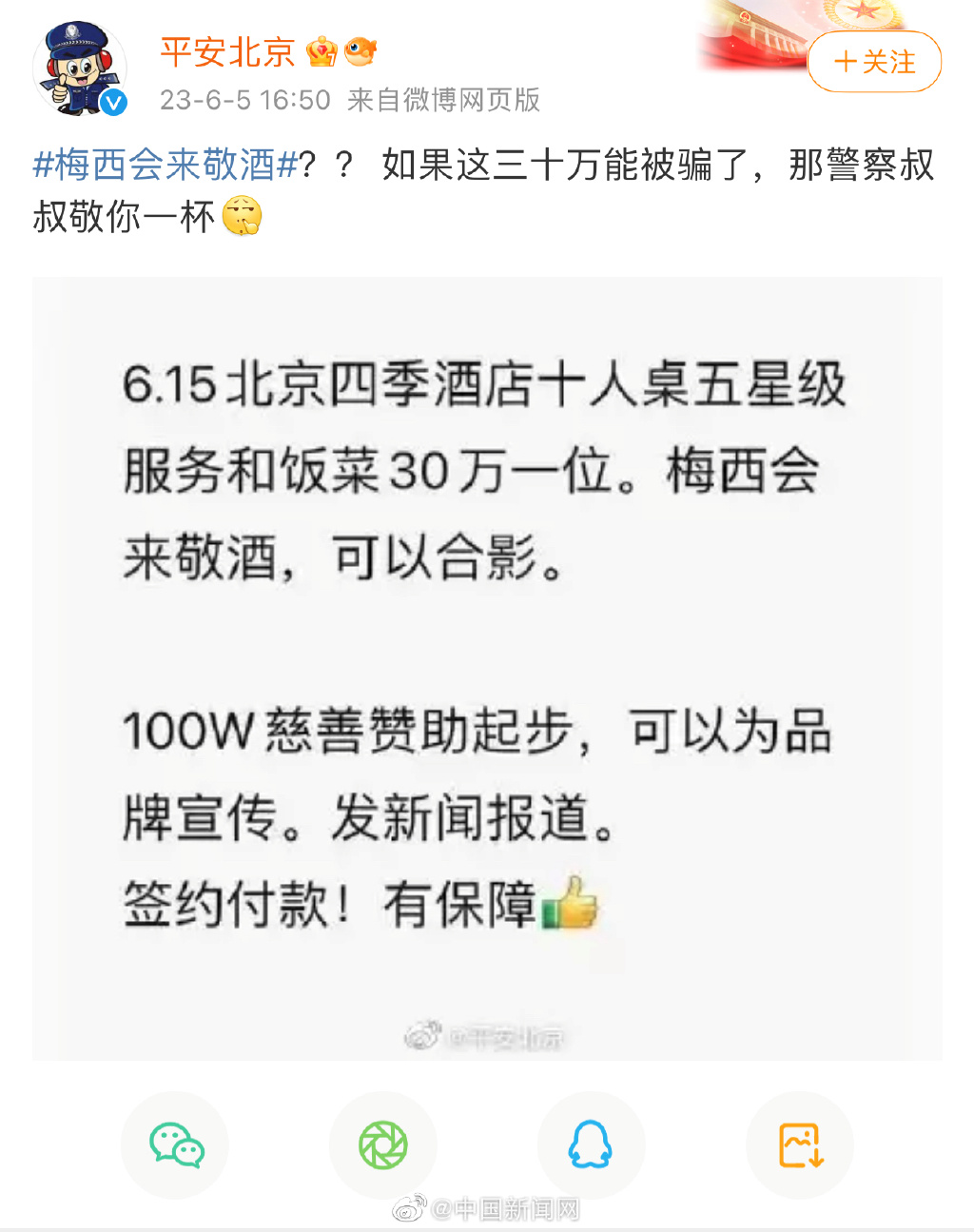This screenshot has height=1232, width=974.
Task: Share post to WeChat Moments
Action: click(383, 1144)
